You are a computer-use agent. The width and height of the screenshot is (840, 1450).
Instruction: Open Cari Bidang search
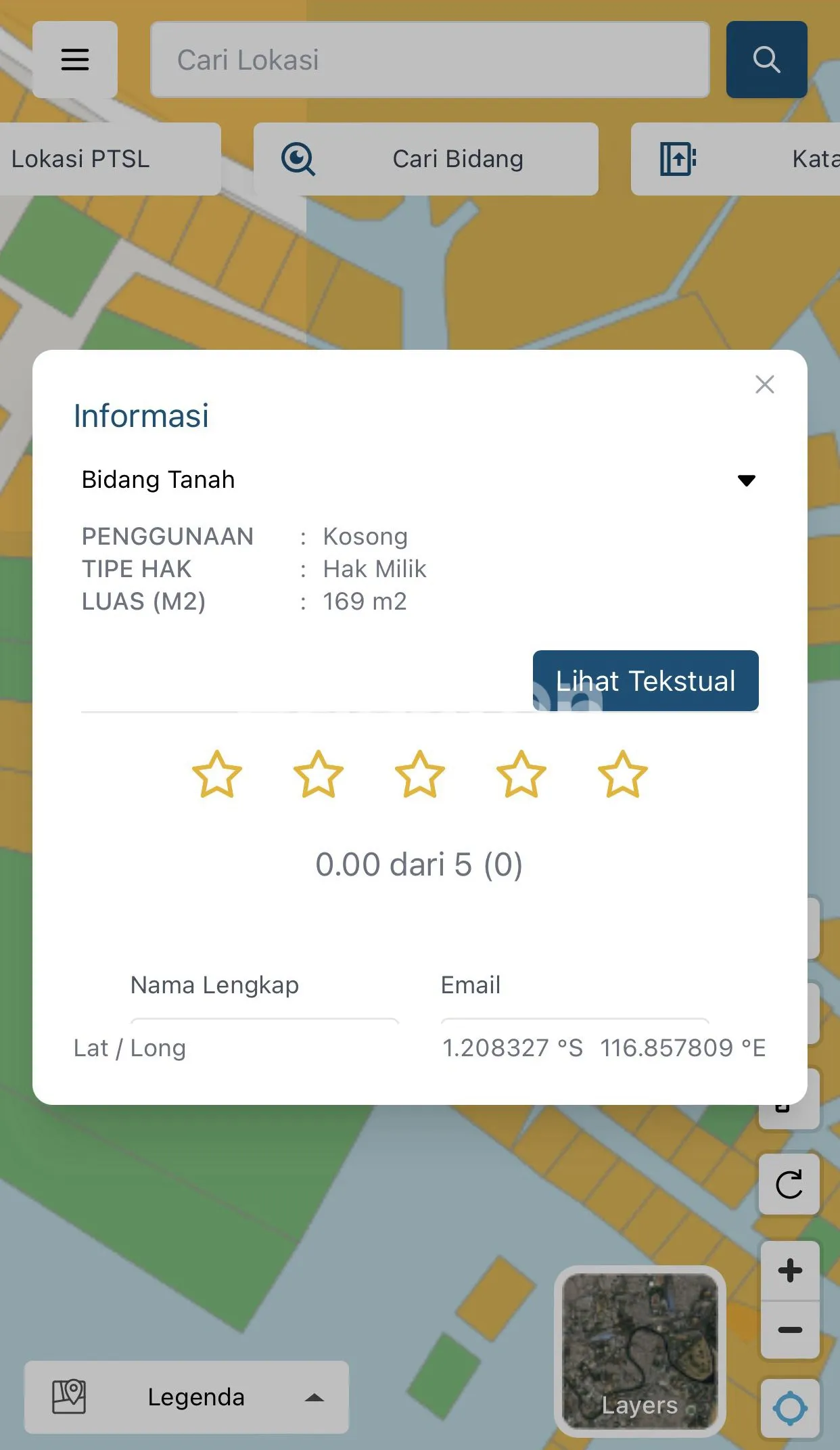(426, 159)
